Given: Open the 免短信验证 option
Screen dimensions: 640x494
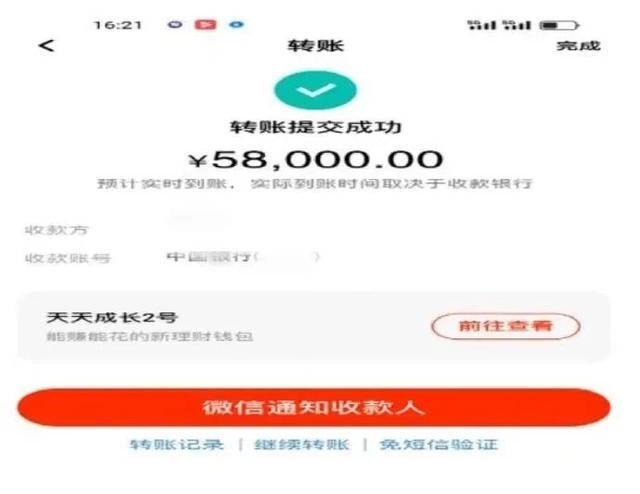Looking at the screenshot, I should tap(438, 444).
